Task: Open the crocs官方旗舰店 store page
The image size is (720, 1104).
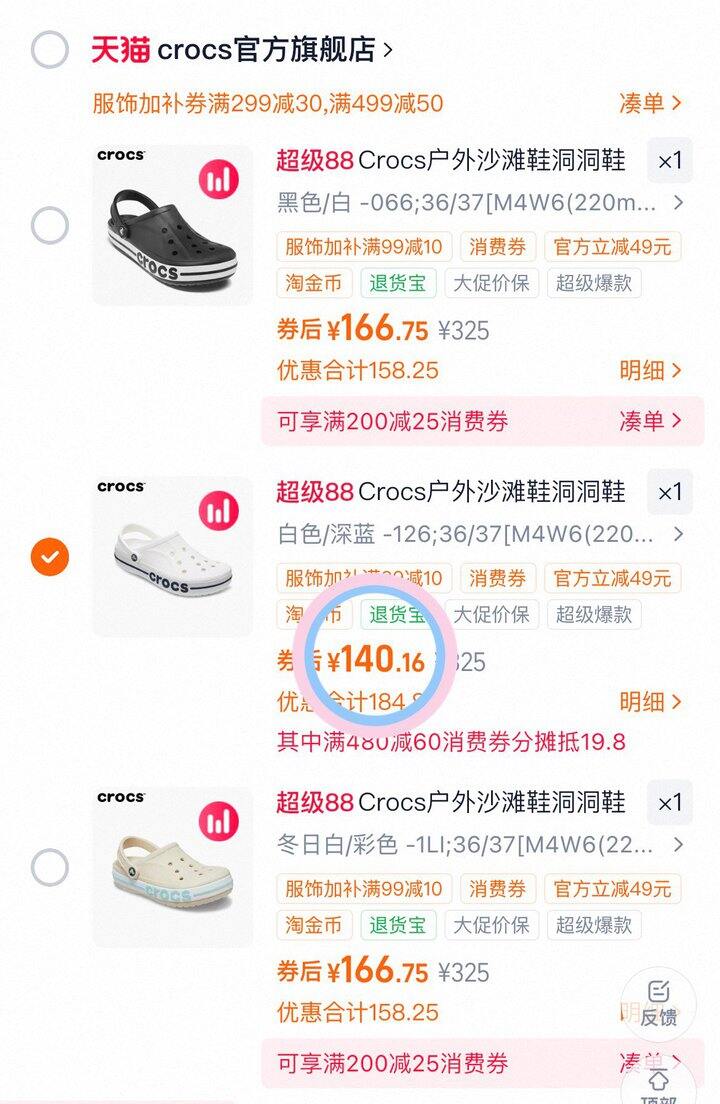Action: tap(266, 49)
